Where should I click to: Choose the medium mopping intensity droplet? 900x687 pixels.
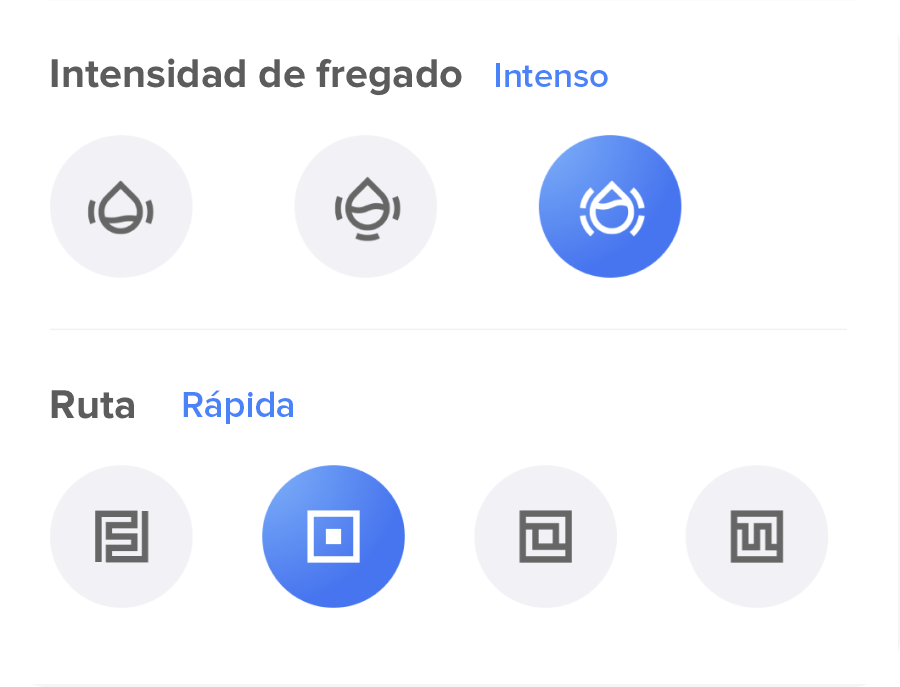[x=366, y=207]
